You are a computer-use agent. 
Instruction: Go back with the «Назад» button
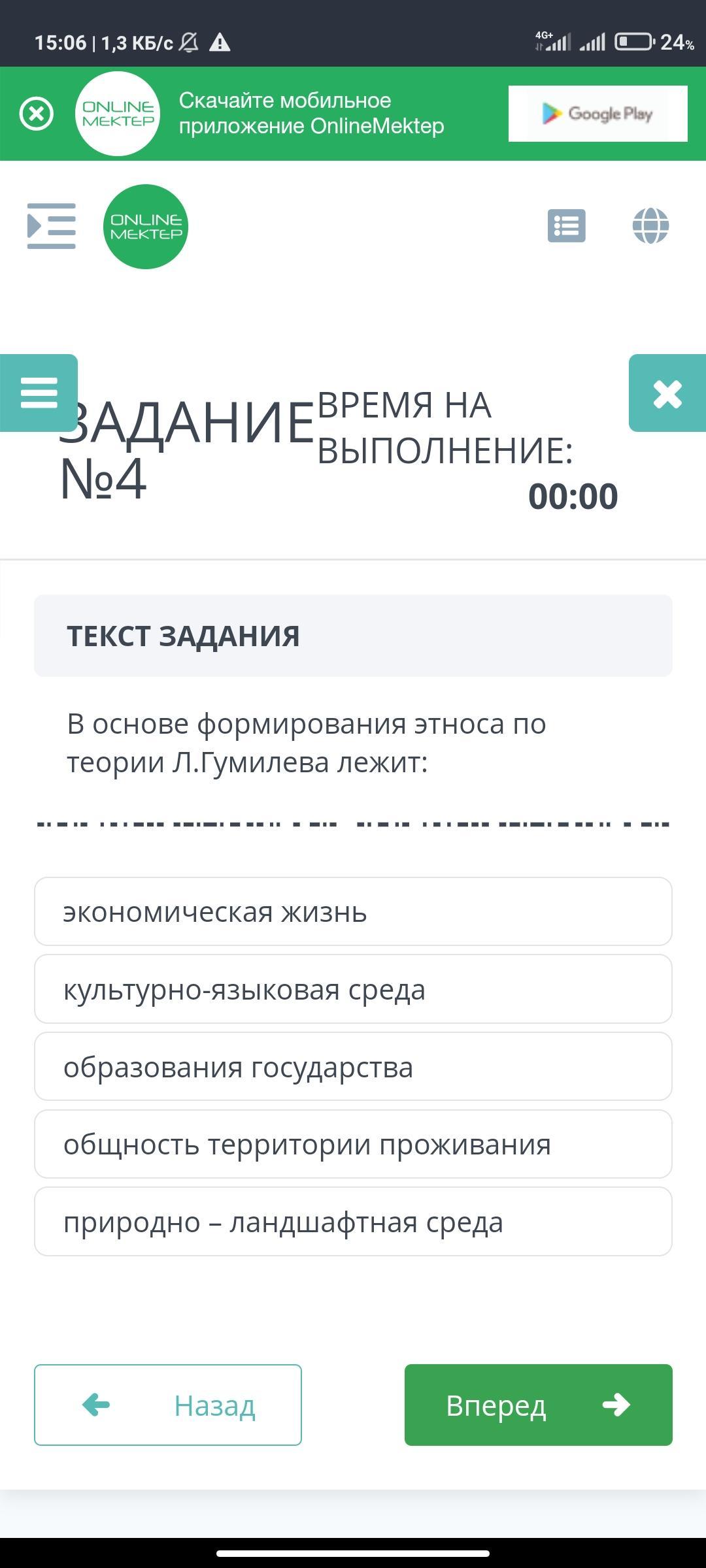pos(168,1405)
